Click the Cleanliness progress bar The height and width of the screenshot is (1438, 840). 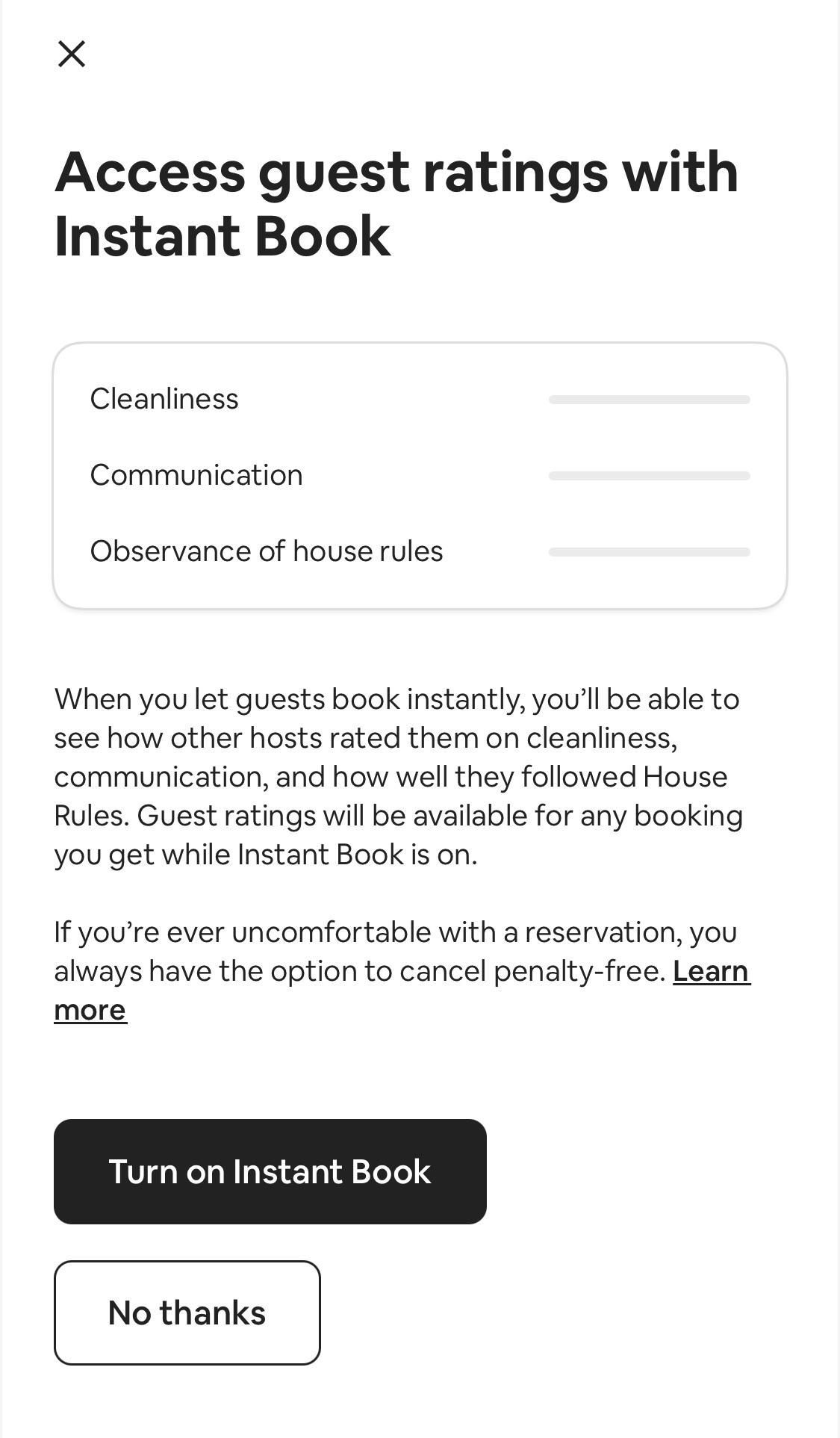[x=649, y=399]
